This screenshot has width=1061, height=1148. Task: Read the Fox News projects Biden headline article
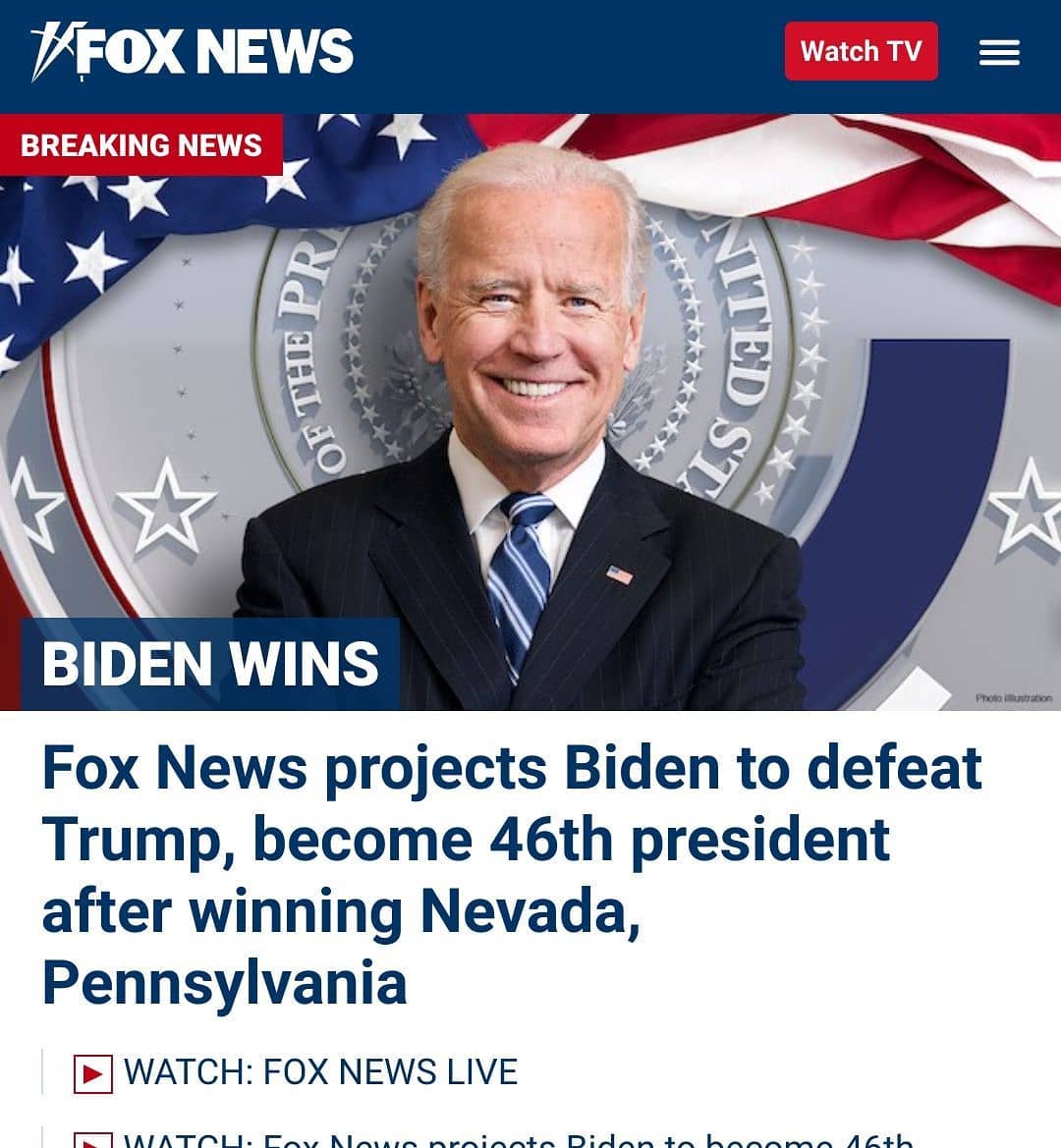pos(511,874)
